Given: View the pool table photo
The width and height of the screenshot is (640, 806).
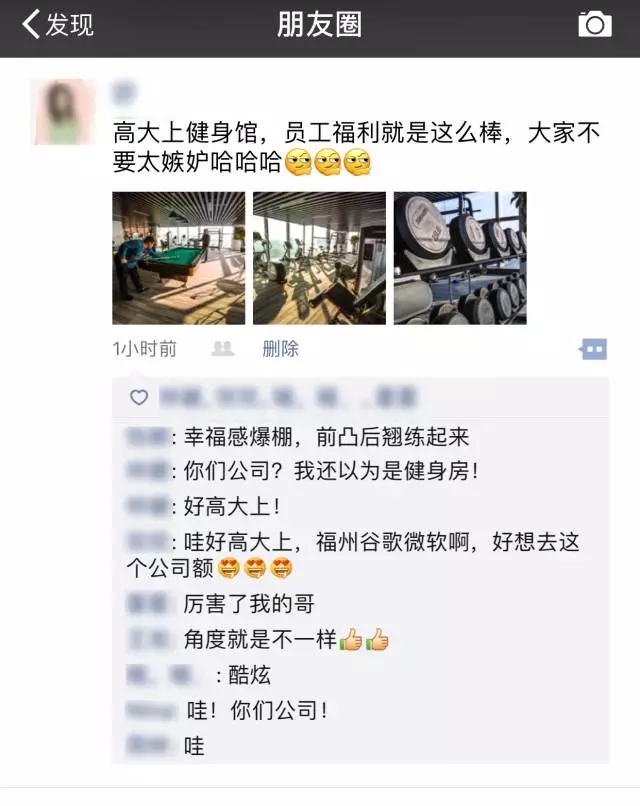Looking at the screenshot, I should pos(178,258).
